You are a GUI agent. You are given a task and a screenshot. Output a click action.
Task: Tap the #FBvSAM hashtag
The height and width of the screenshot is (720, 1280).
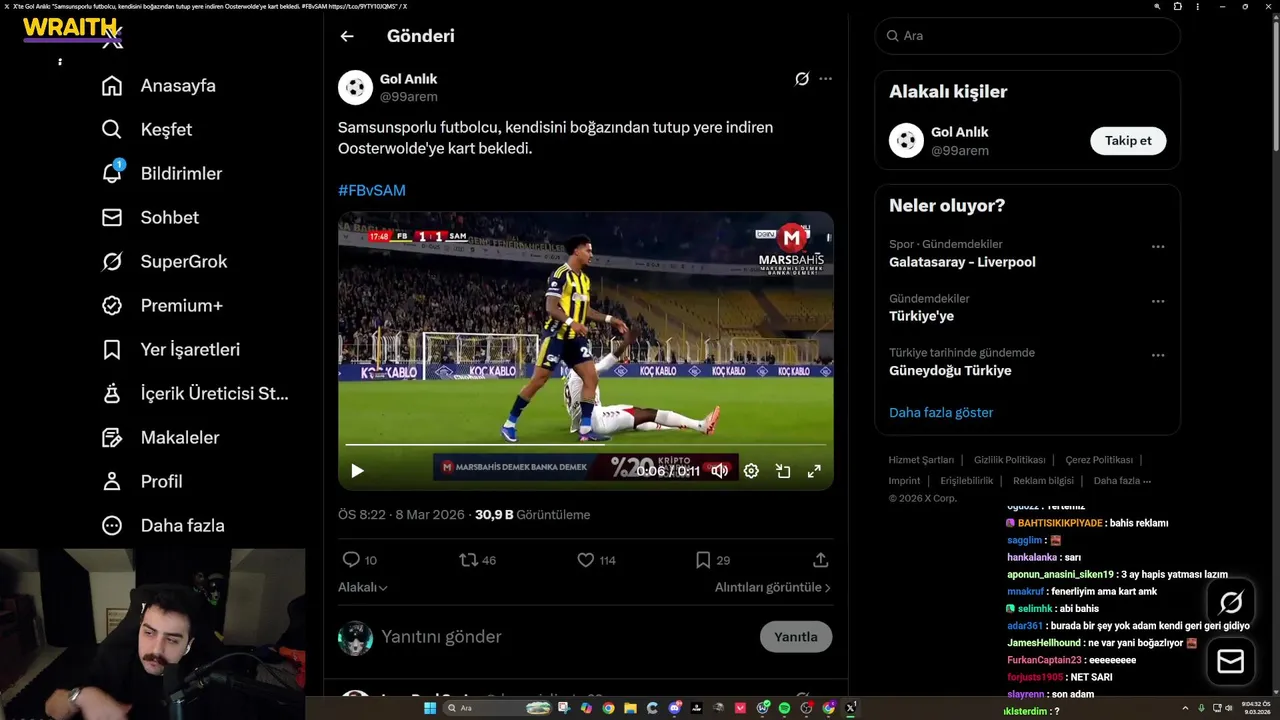click(x=372, y=190)
